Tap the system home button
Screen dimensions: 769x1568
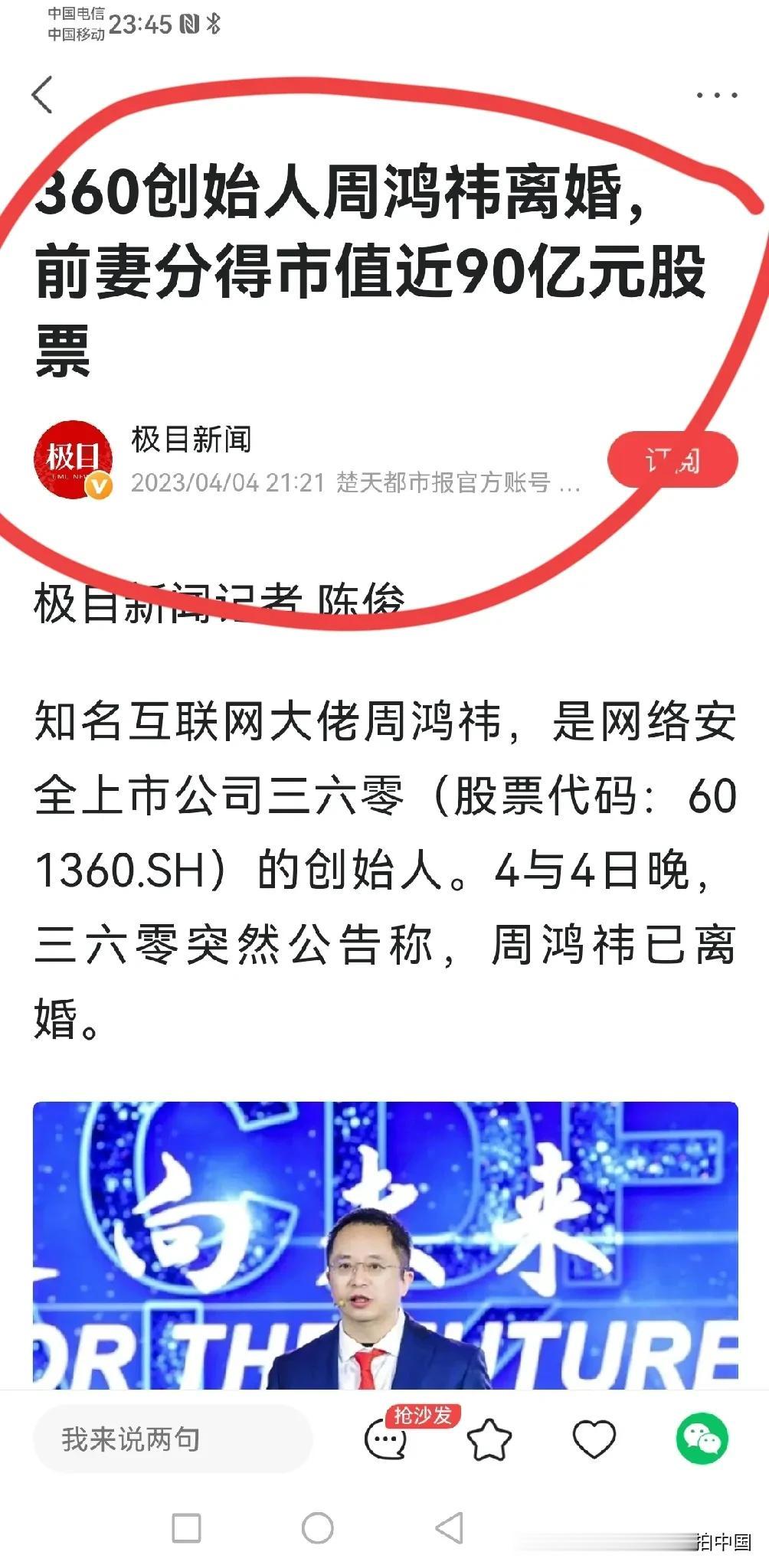(317, 1528)
